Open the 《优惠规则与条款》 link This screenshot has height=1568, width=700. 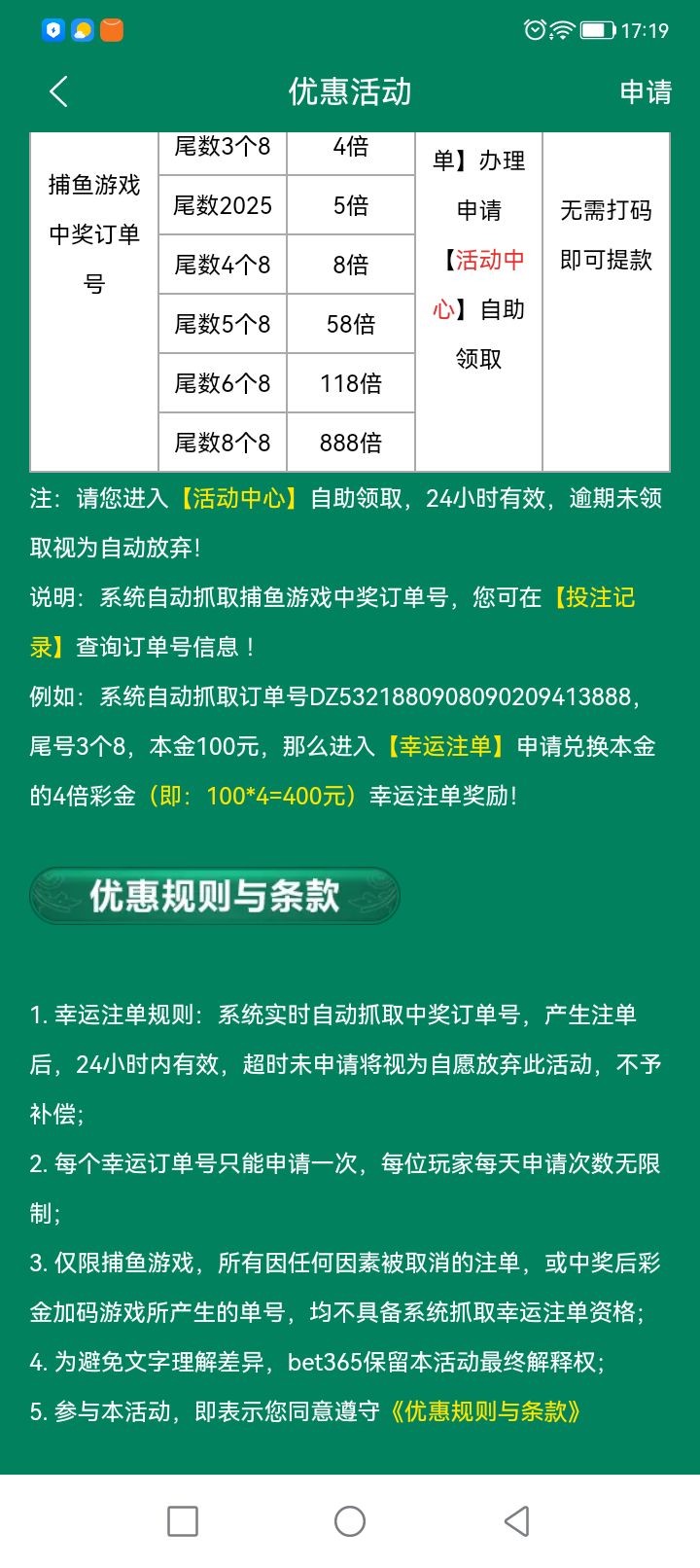pos(485,1411)
